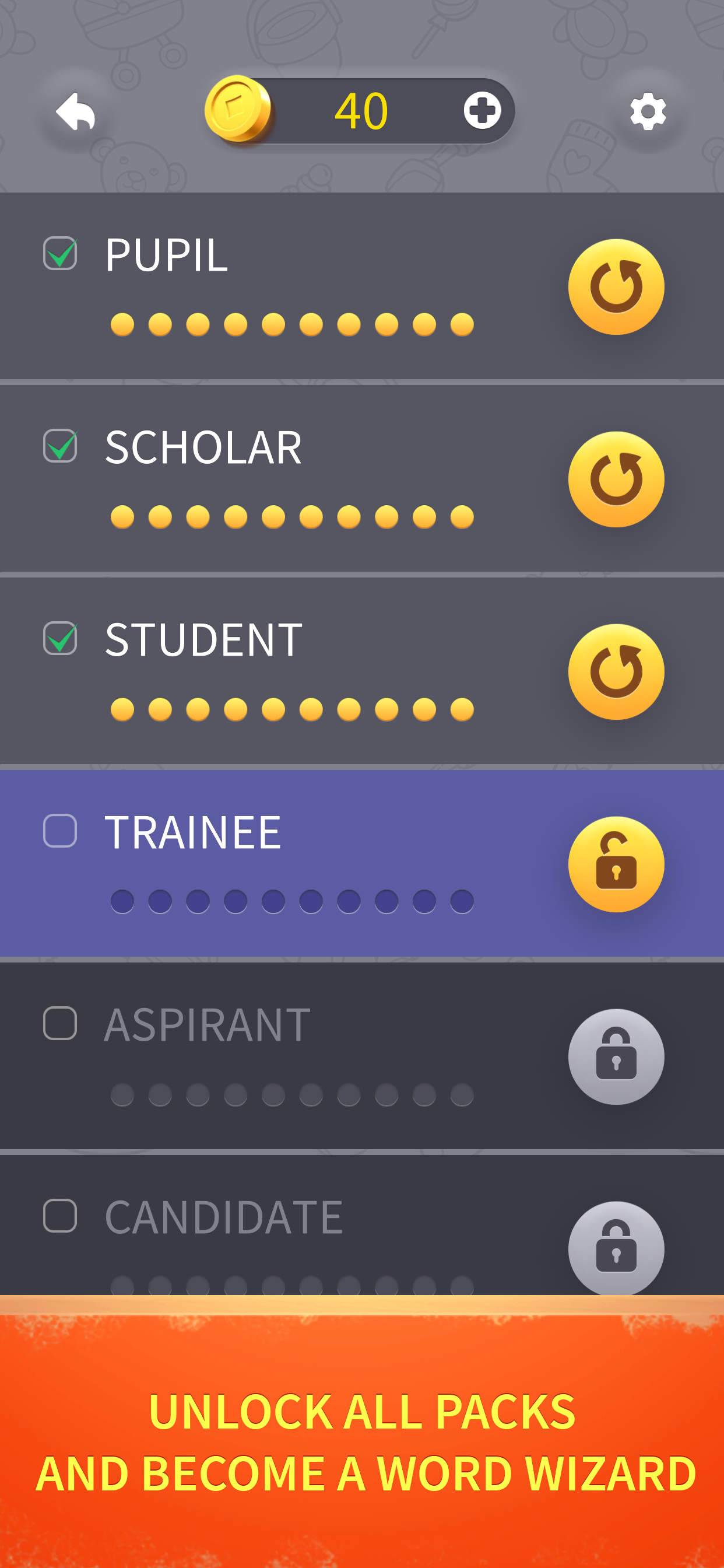This screenshot has height=1568, width=724.
Task: Click the checkmark beside PUPIL
Action: point(61,251)
